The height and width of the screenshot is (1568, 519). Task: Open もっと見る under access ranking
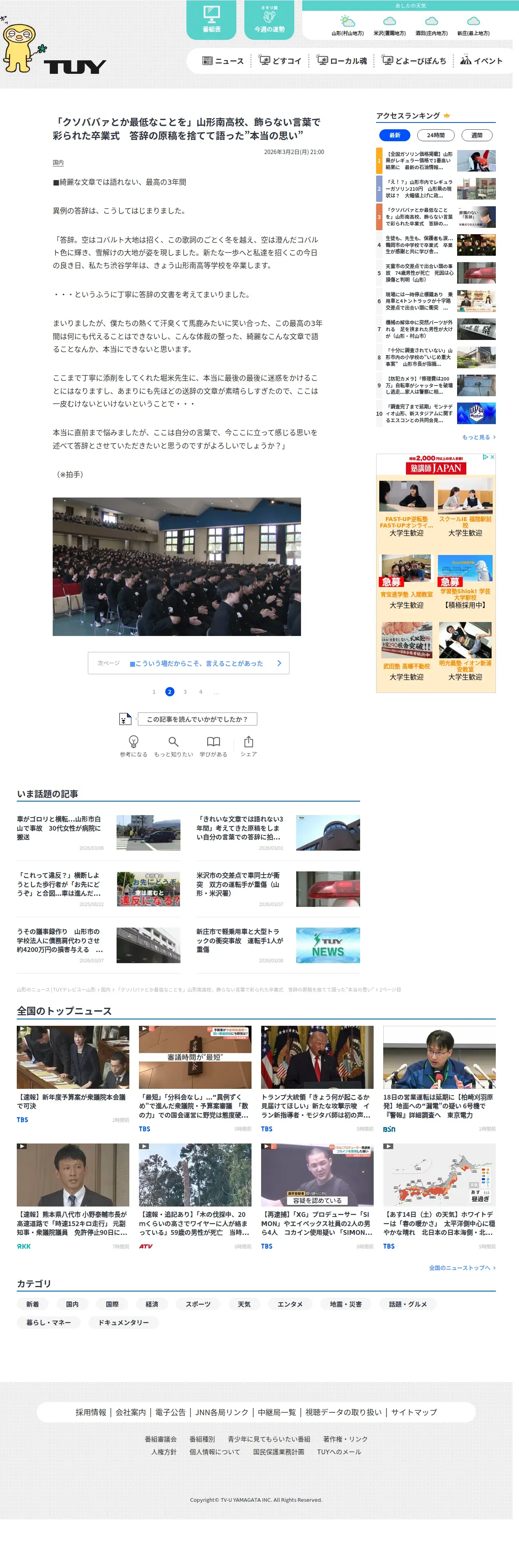[x=479, y=437]
